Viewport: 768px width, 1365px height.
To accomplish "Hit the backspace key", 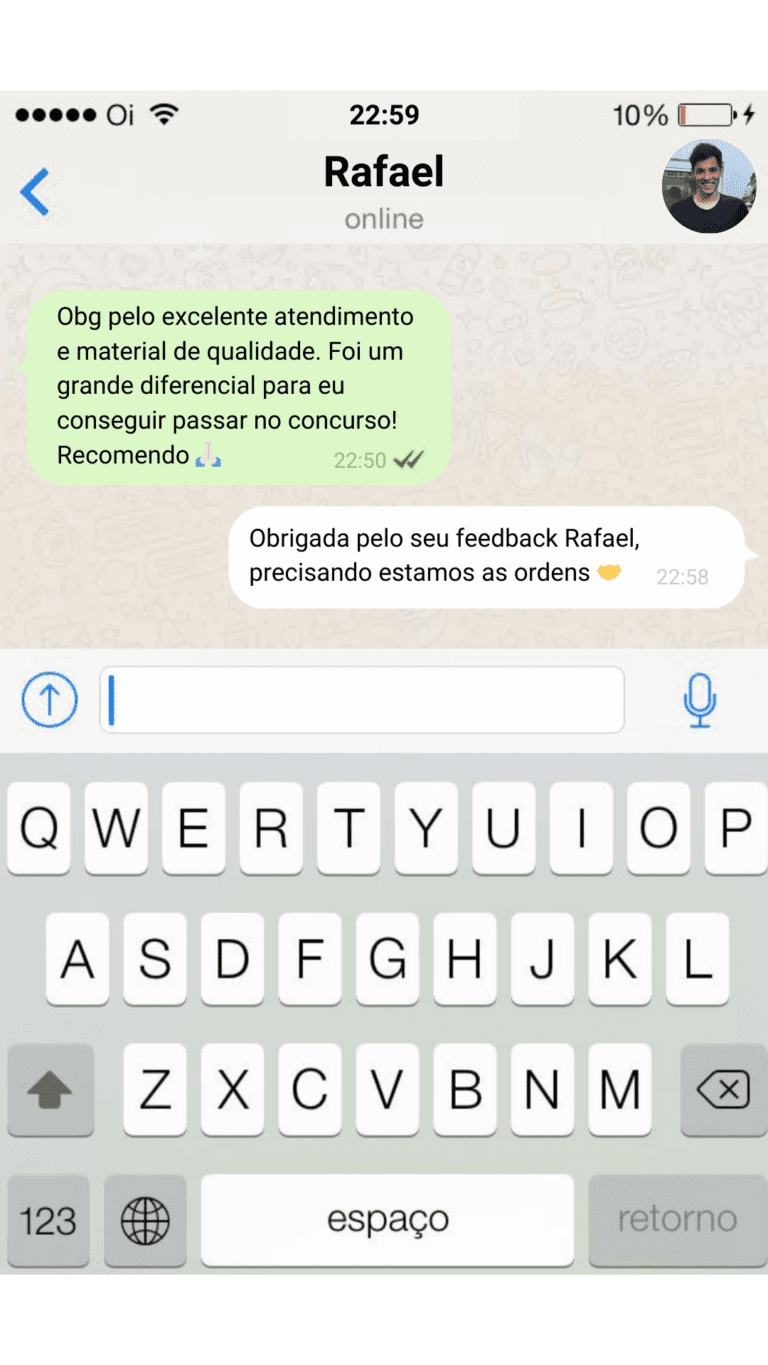I will pos(723,1091).
